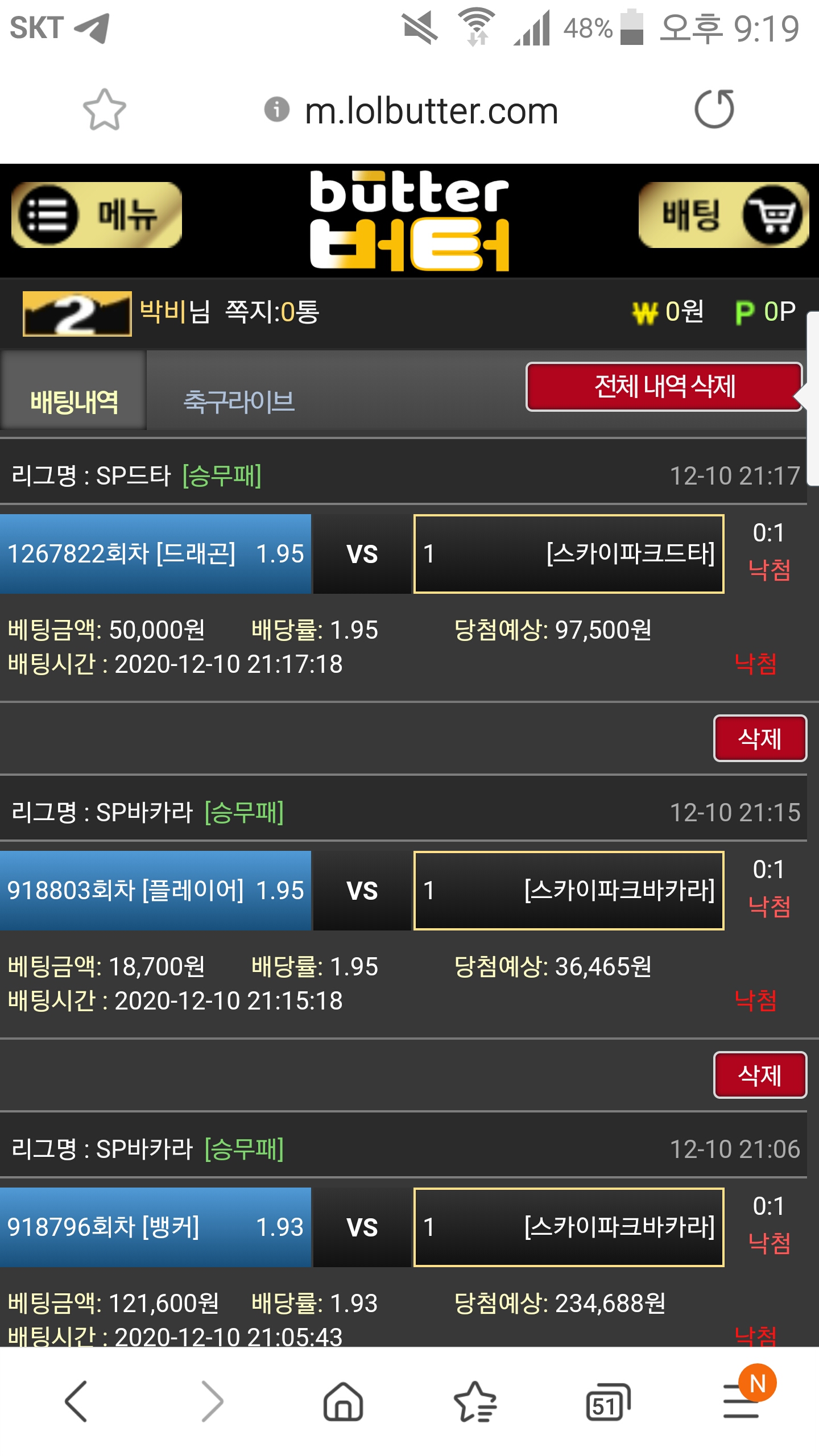Open the browser bookmarks list
This screenshot has height=1456, width=819.
475,1401
